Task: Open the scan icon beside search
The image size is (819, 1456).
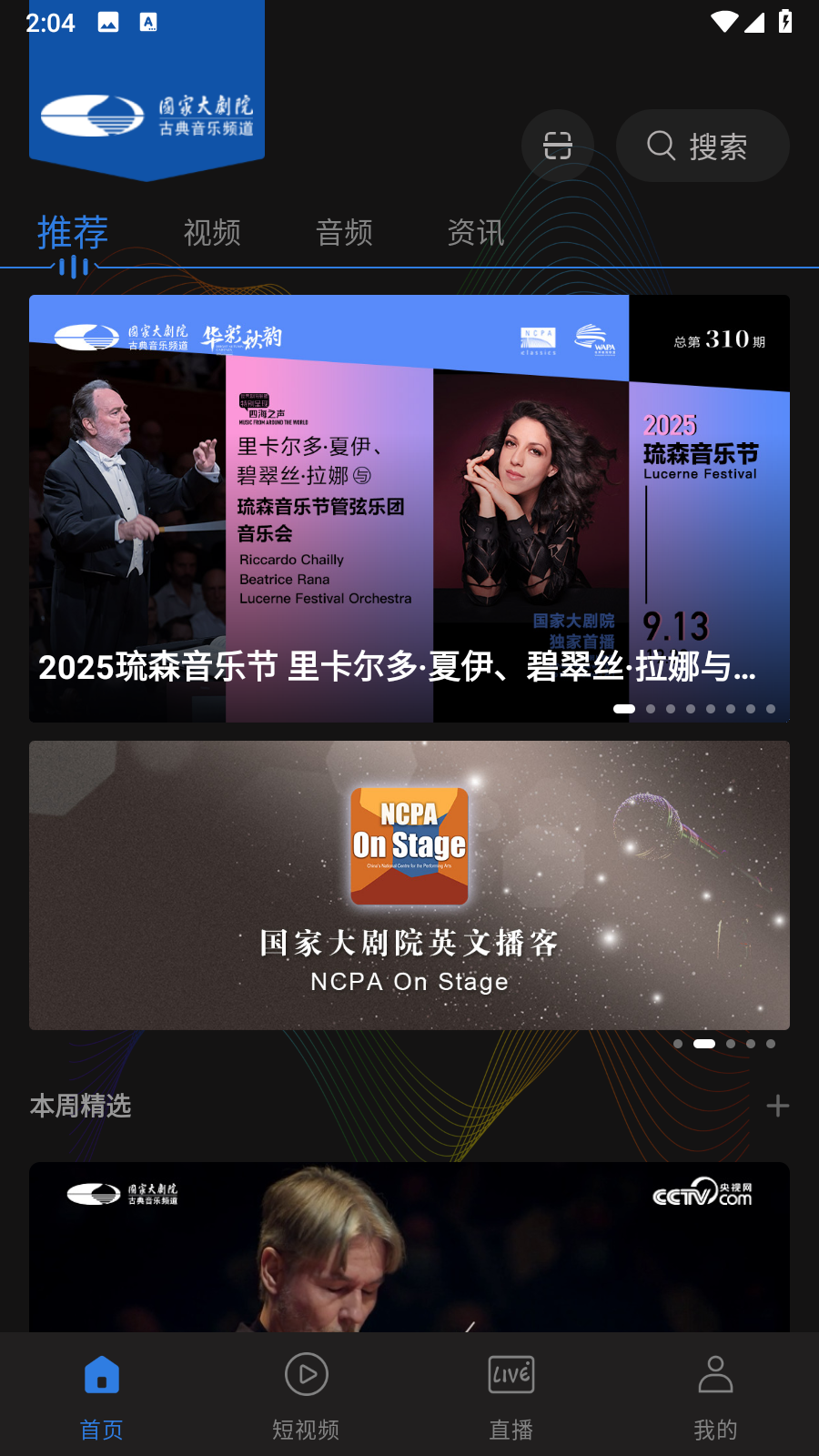Action: [557, 146]
